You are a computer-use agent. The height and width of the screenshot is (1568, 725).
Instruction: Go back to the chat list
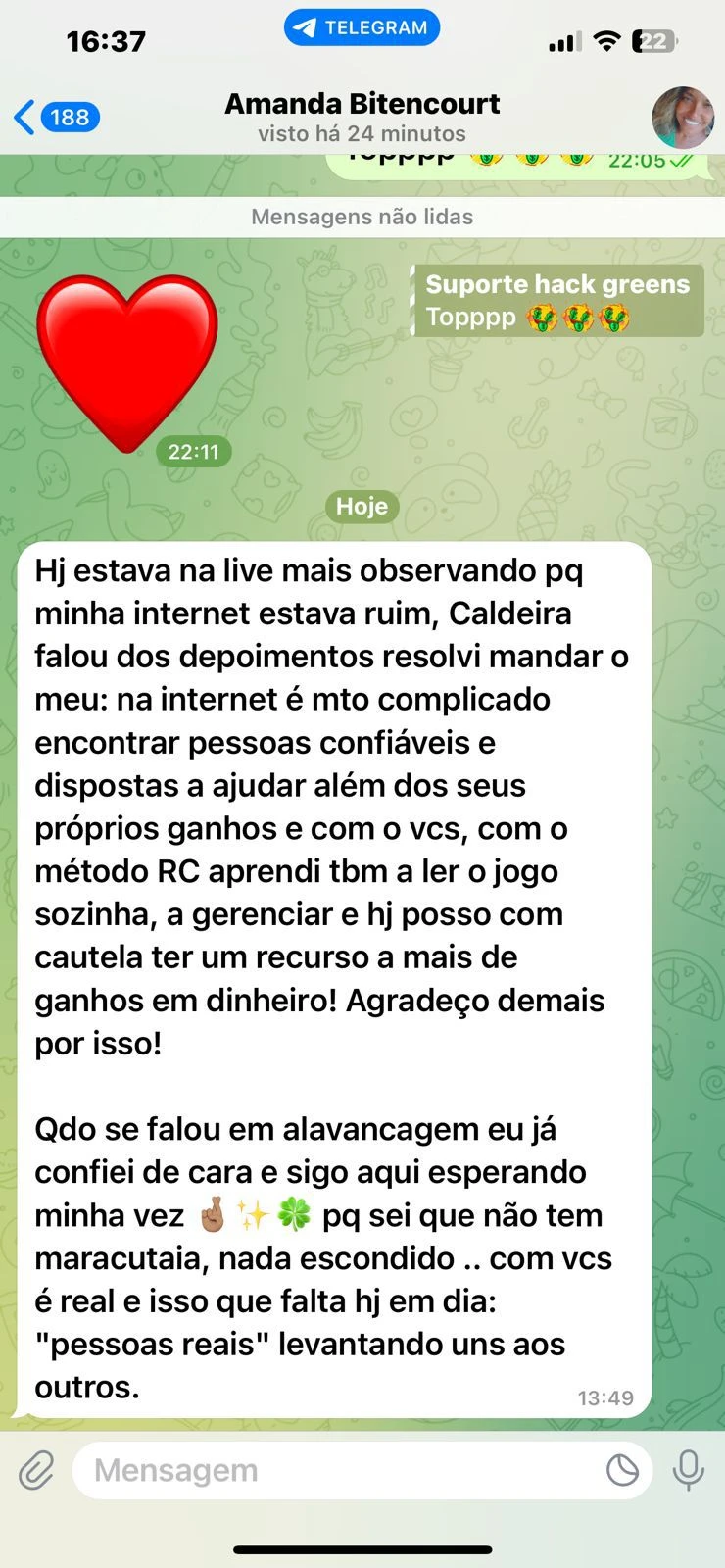56,118
